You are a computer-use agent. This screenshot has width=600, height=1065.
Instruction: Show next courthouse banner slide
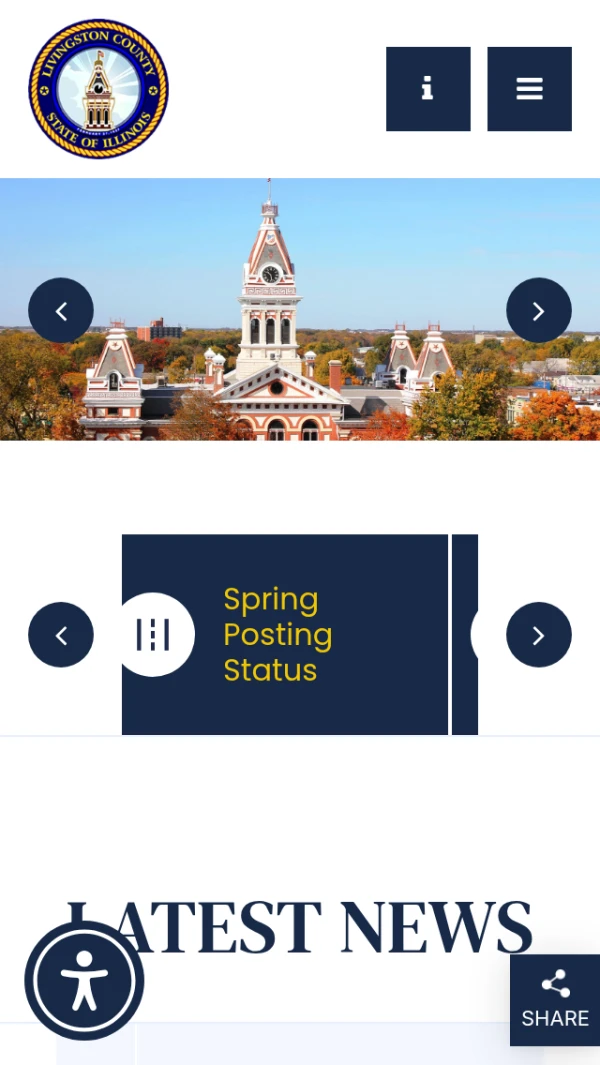click(538, 311)
